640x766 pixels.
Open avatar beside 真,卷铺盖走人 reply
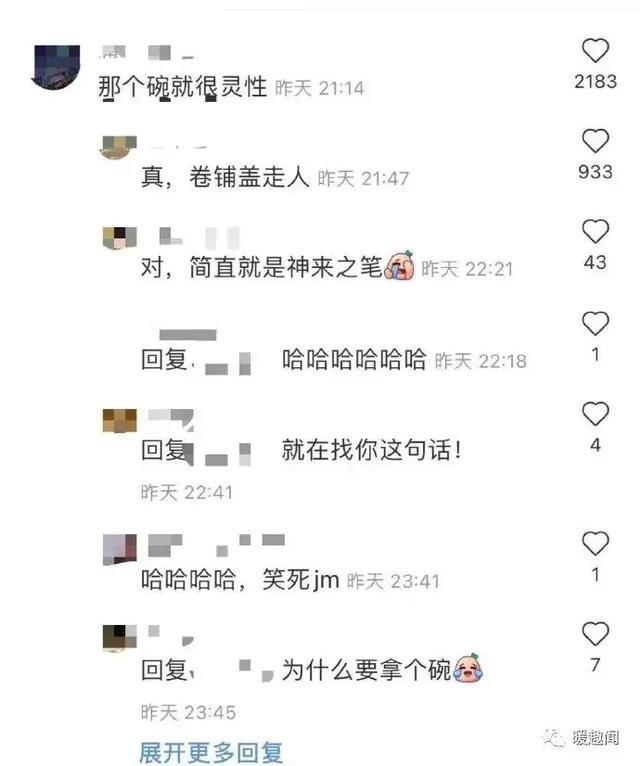click(x=119, y=147)
